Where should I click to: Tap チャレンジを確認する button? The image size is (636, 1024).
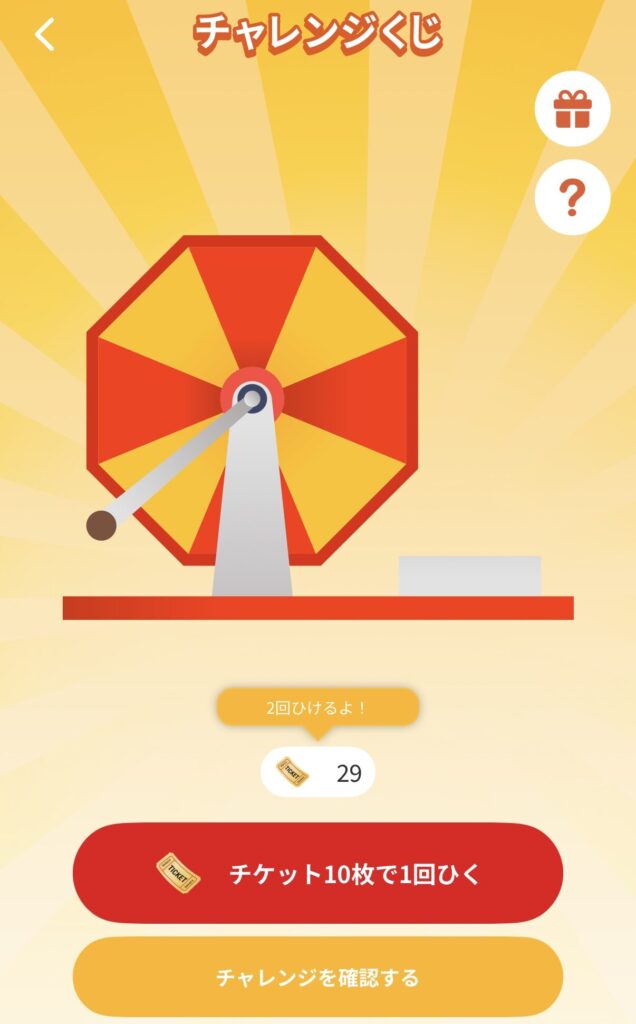[318, 976]
